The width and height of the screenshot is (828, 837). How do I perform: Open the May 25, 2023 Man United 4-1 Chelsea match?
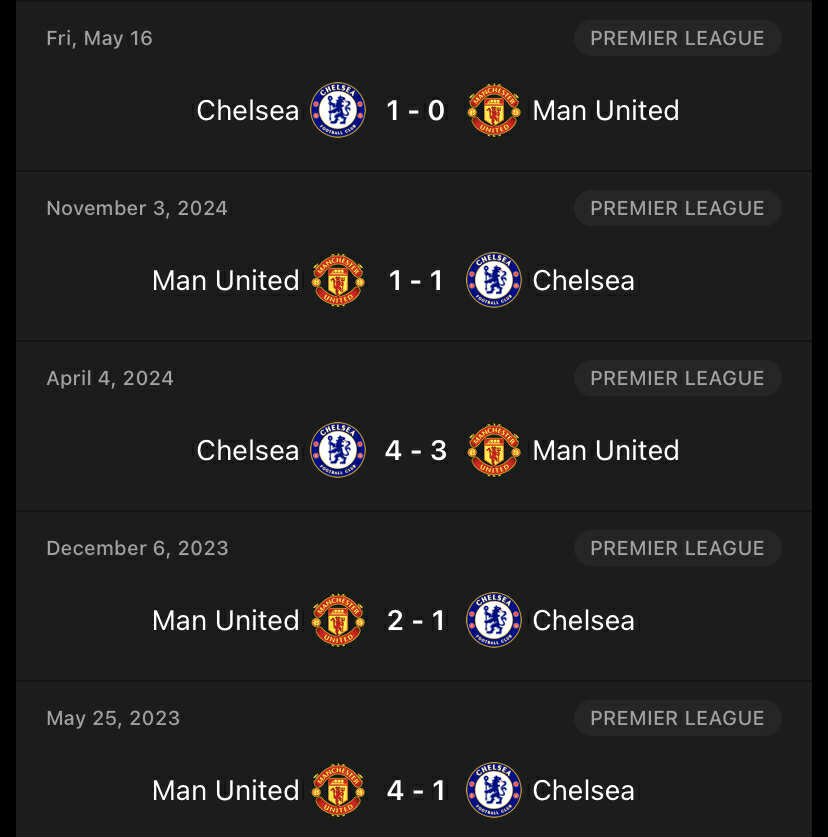coord(415,790)
